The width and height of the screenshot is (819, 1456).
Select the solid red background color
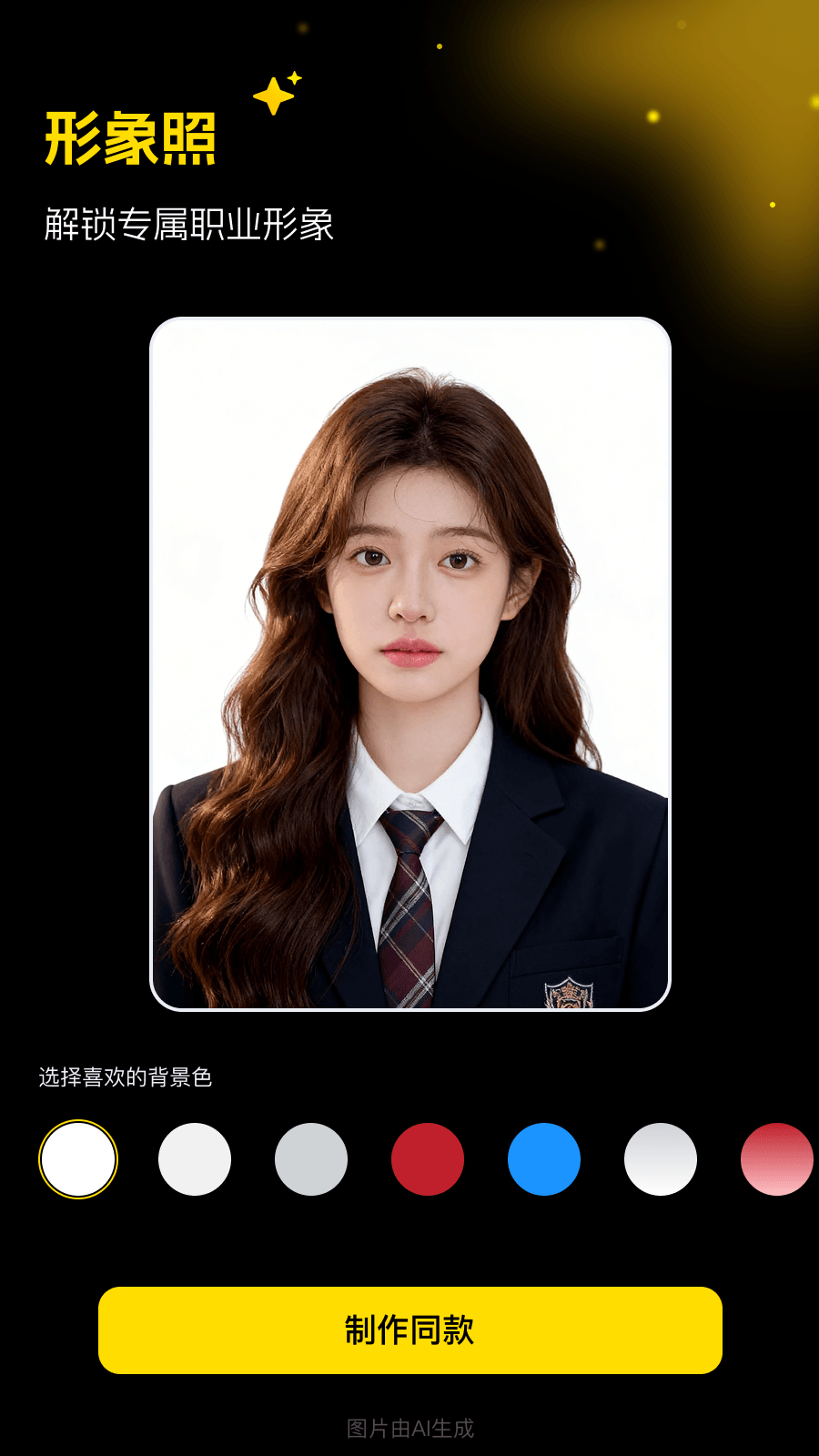tap(428, 1159)
